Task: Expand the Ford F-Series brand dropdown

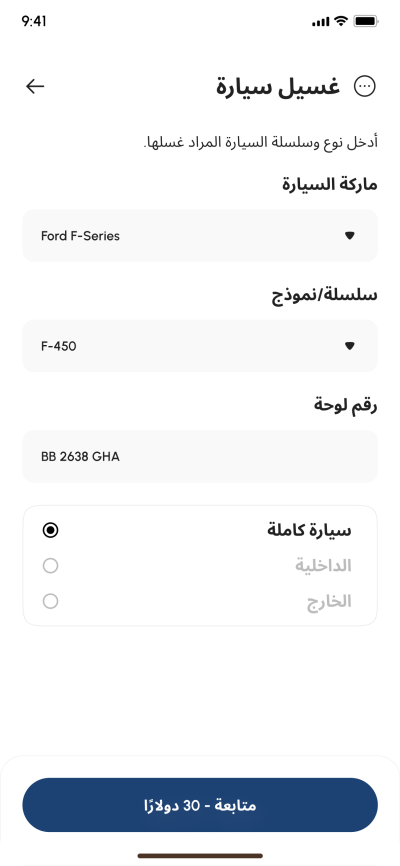Action: pos(200,236)
